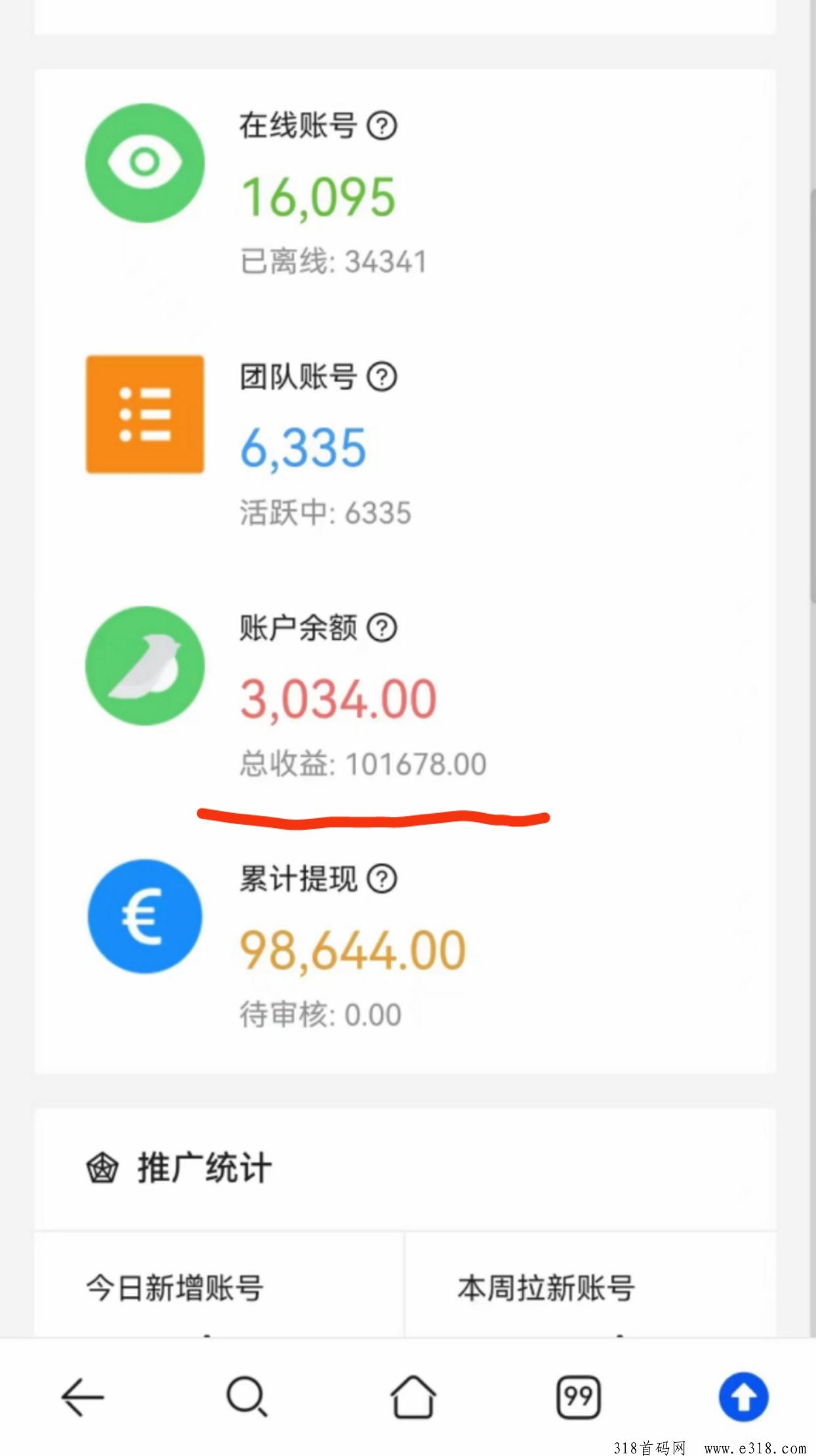Go back with the browser back arrow

coord(83,1396)
